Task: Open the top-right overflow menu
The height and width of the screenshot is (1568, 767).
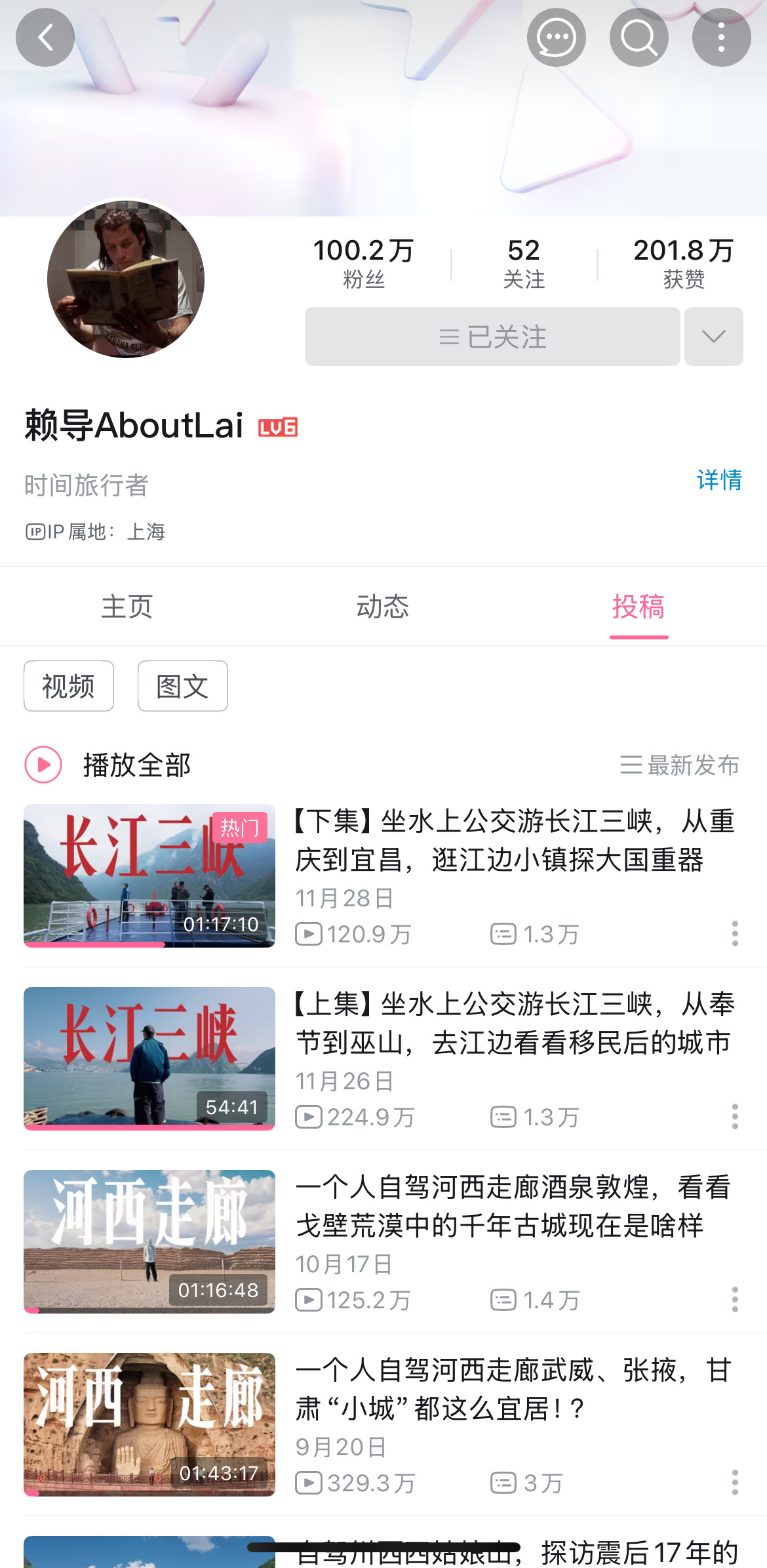Action: pyautogui.click(x=721, y=37)
